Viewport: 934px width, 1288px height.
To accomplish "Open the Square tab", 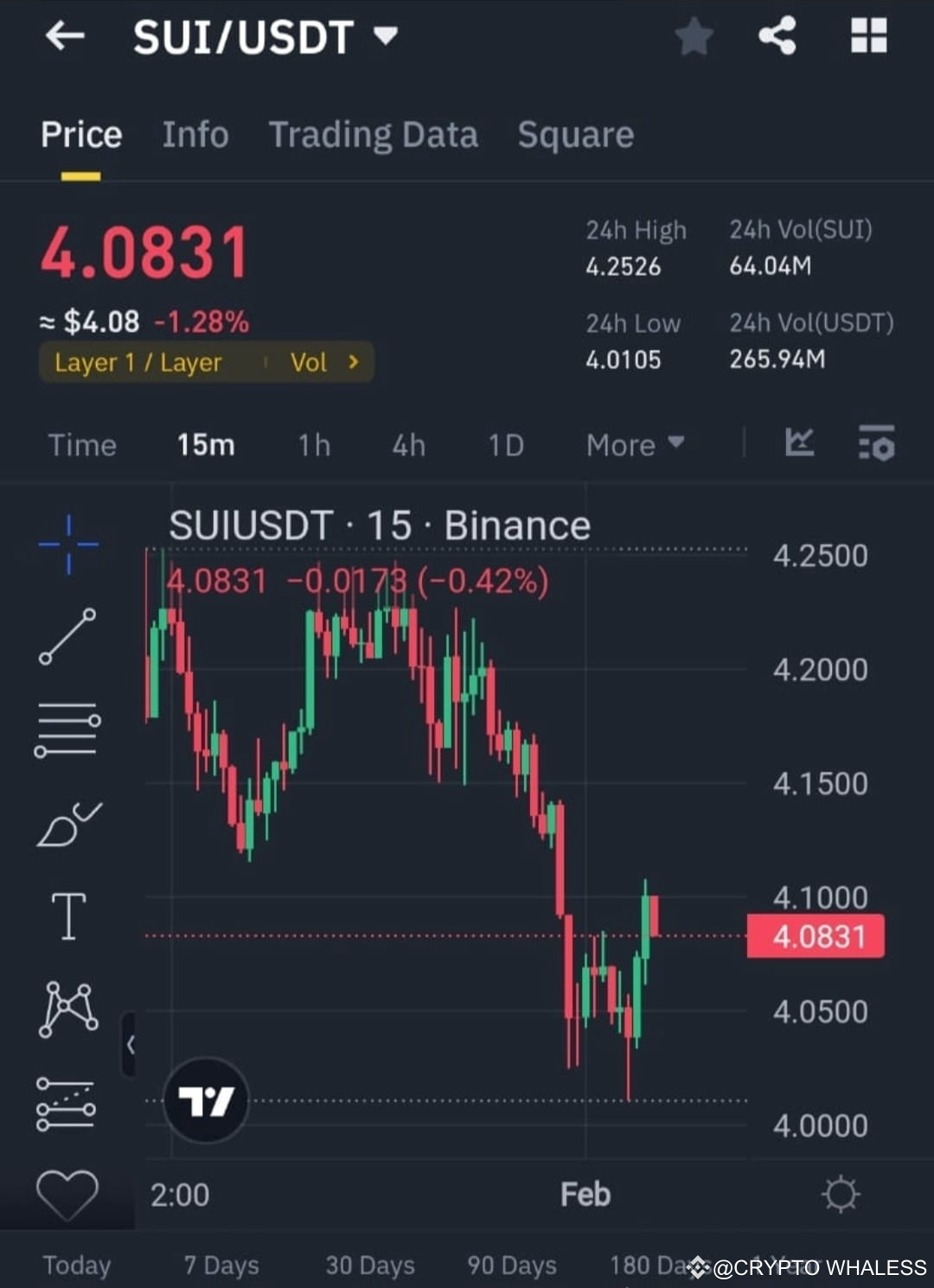I will (x=575, y=135).
